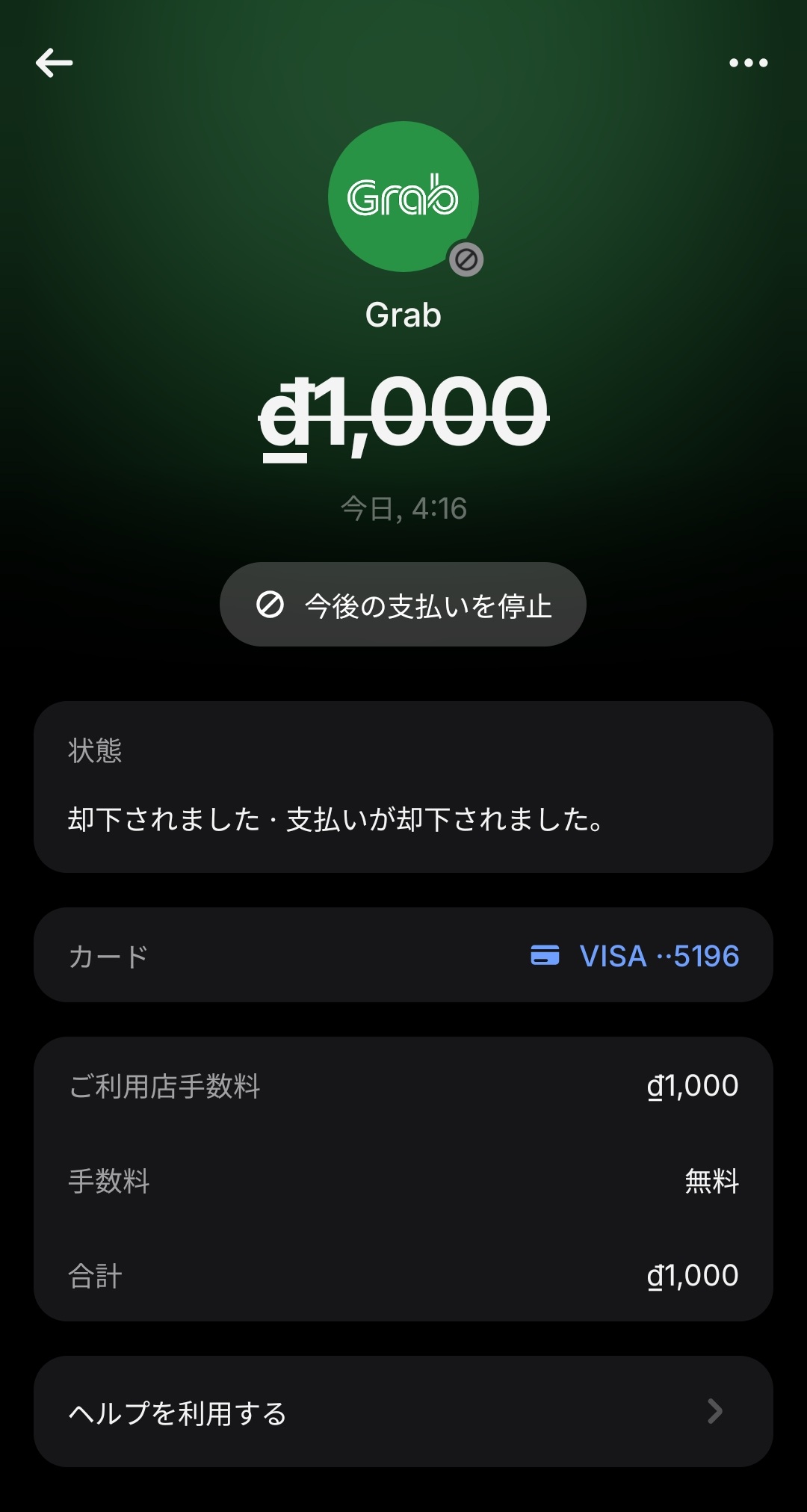Tap the 今日, 4:16 timestamp text
807x1512 pixels.
[x=403, y=507]
